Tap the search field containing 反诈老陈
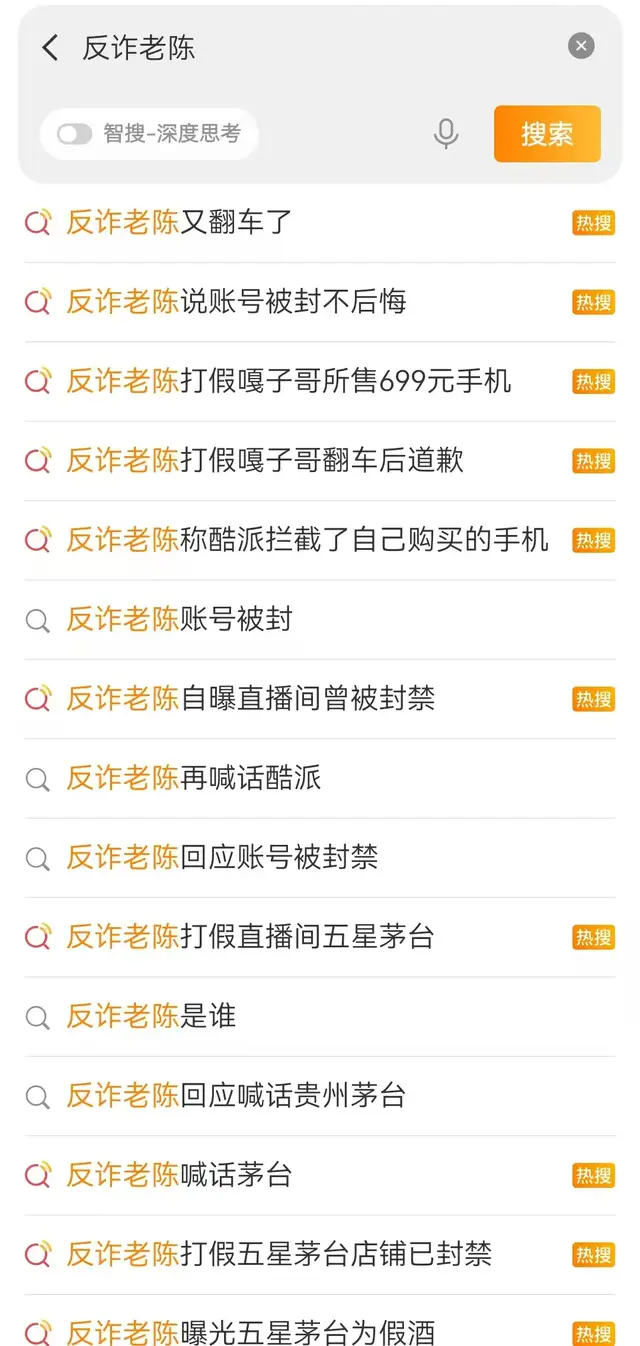This screenshot has height=1346, width=640. [x=300, y=47]
